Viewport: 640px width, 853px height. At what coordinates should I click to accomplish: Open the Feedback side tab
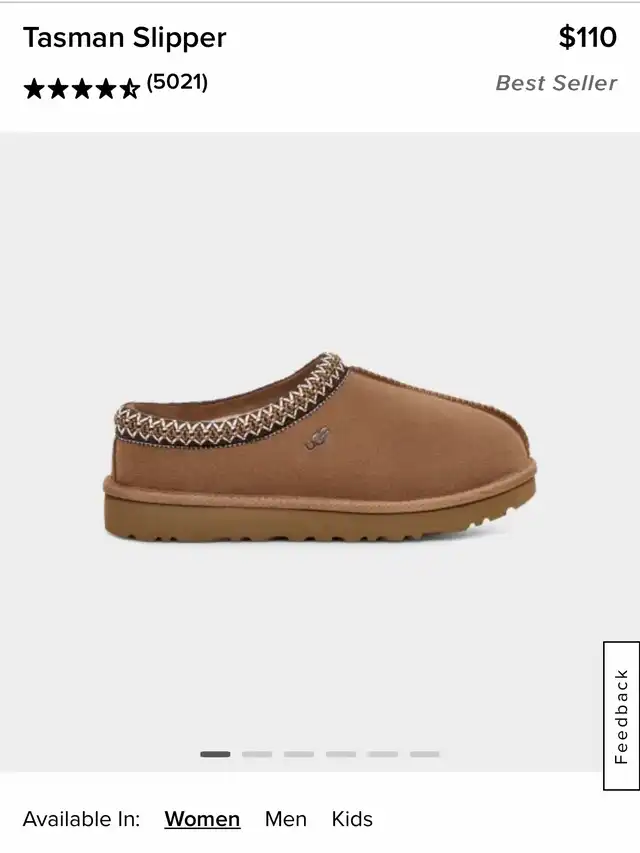coord(621,716)
